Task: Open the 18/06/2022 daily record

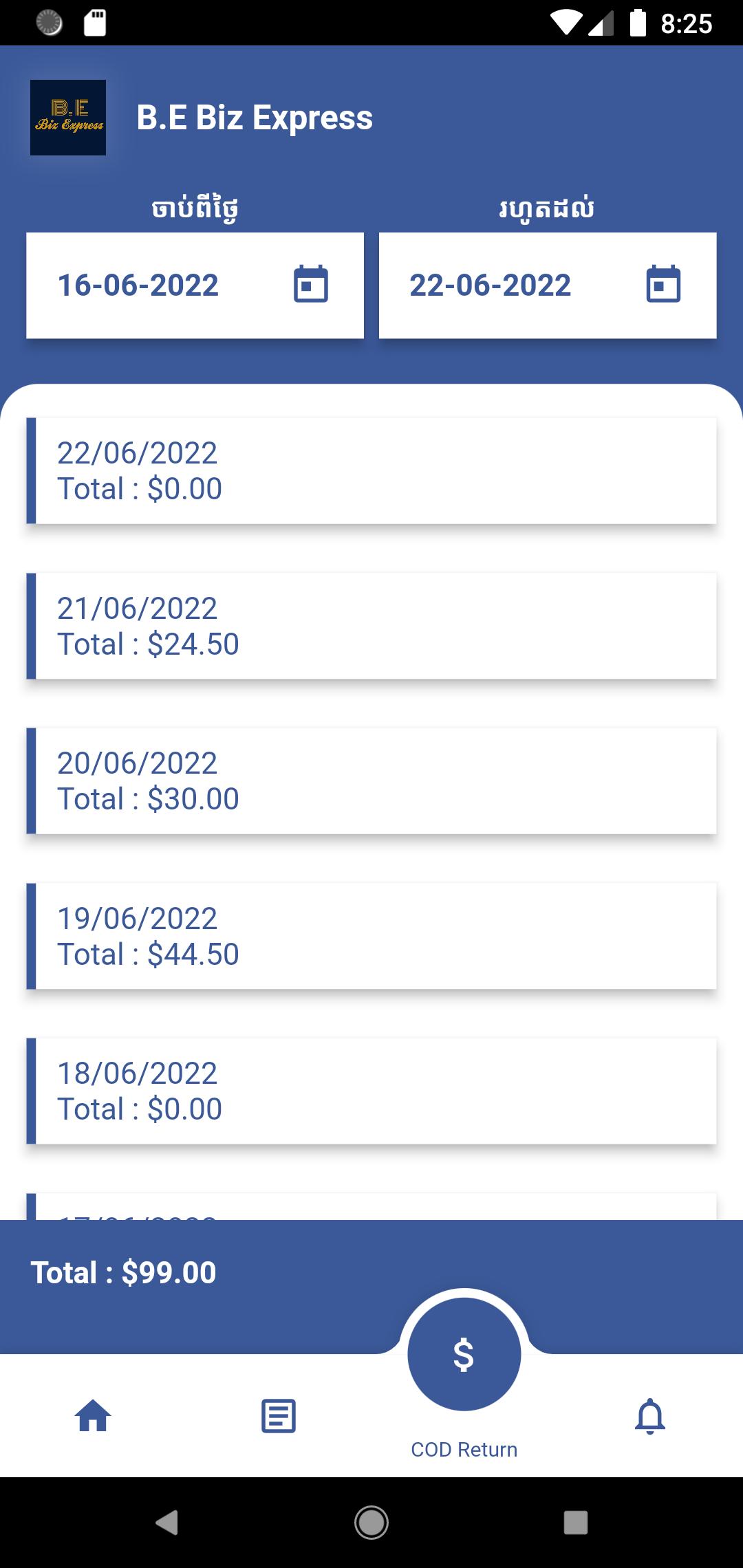Action: pos(371,1091)
